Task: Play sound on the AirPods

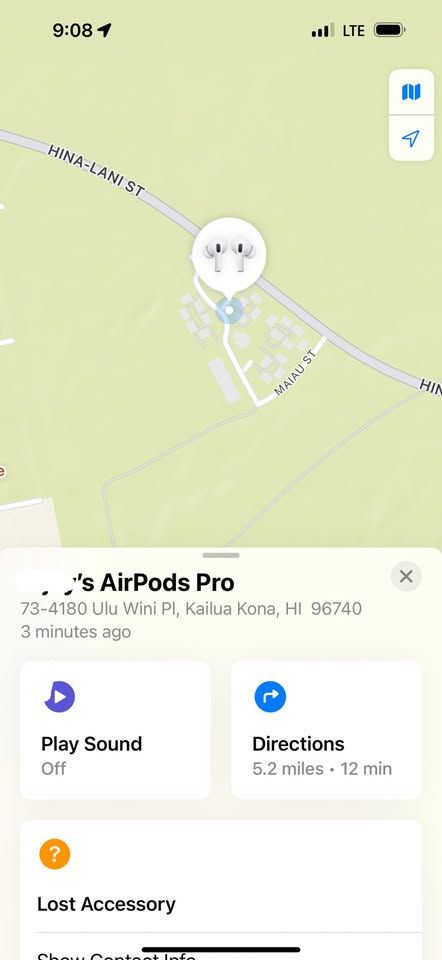Action: 115,730
